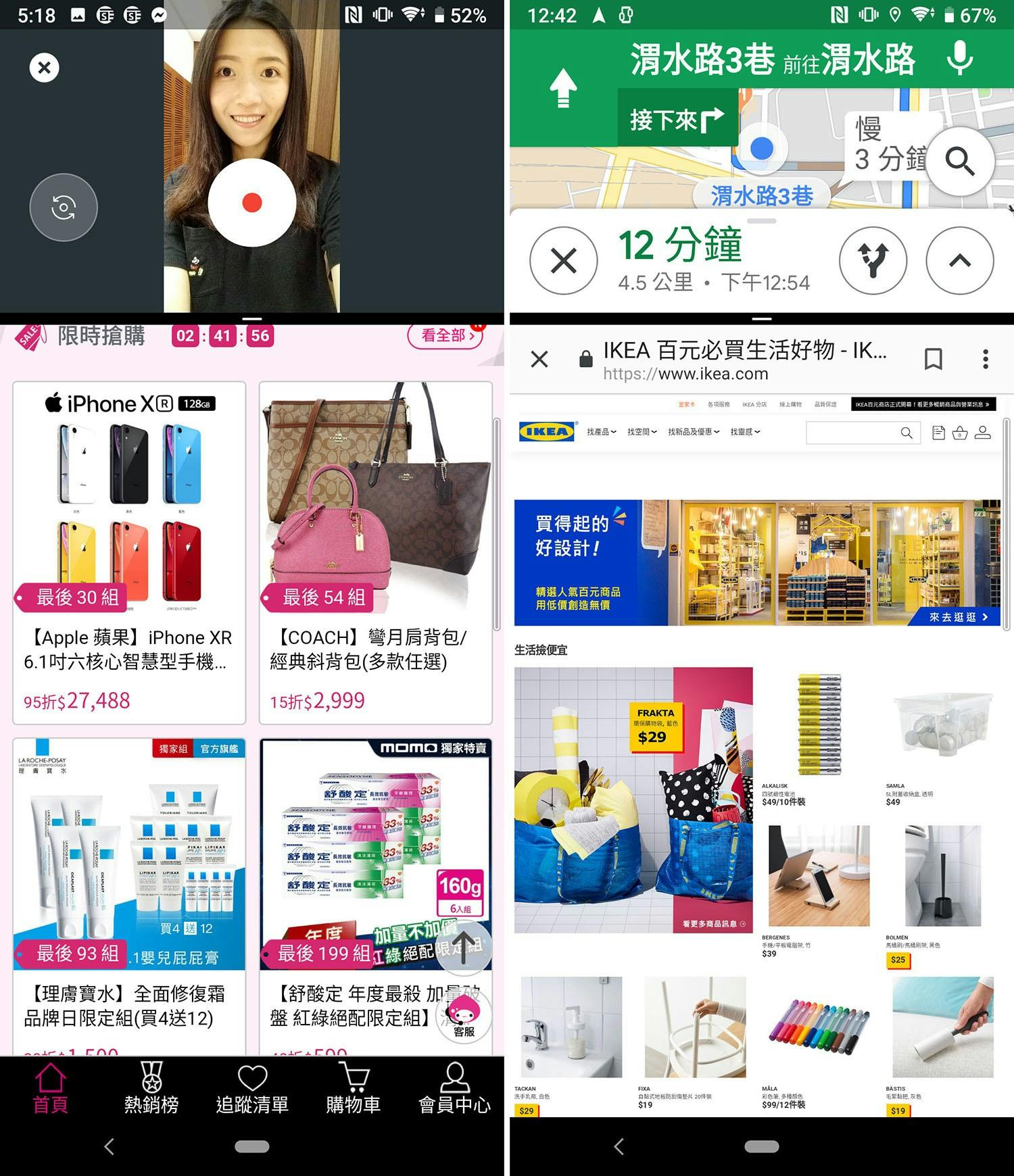Viewport: 1014px width, 1176px height.
Task: Open the iPhone XR product card
Action: (129, 552)
